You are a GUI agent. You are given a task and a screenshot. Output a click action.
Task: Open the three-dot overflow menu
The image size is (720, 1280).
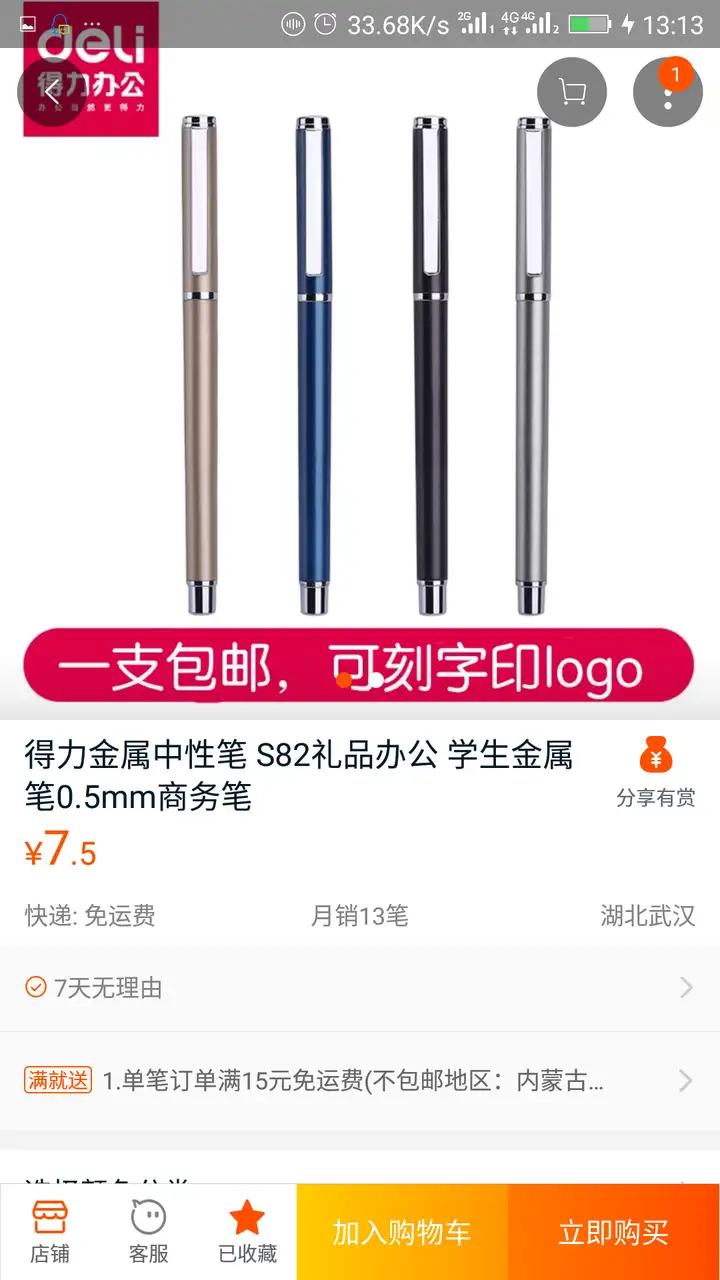pos(667,93)
